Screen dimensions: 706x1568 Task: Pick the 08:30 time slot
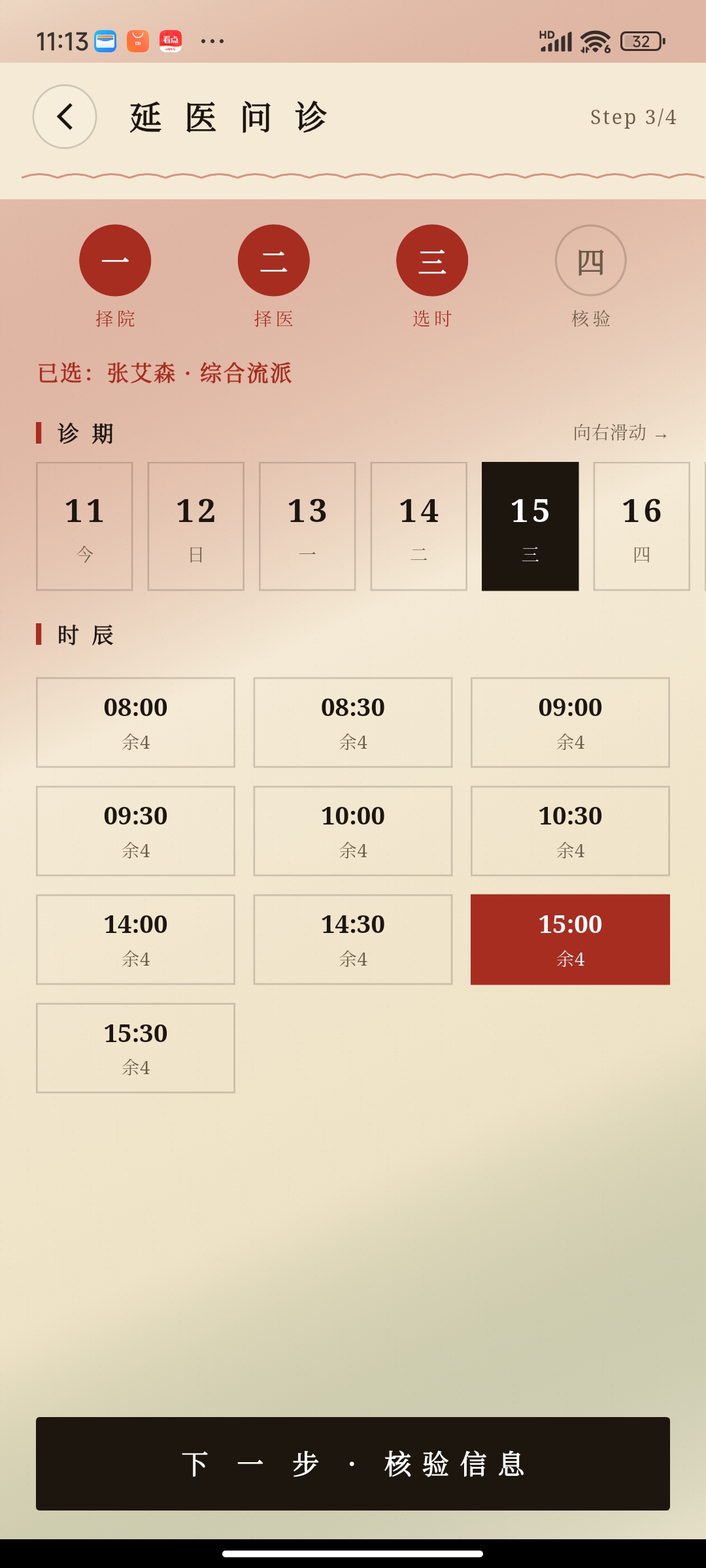pyautogui.click(x=353, y=723)
